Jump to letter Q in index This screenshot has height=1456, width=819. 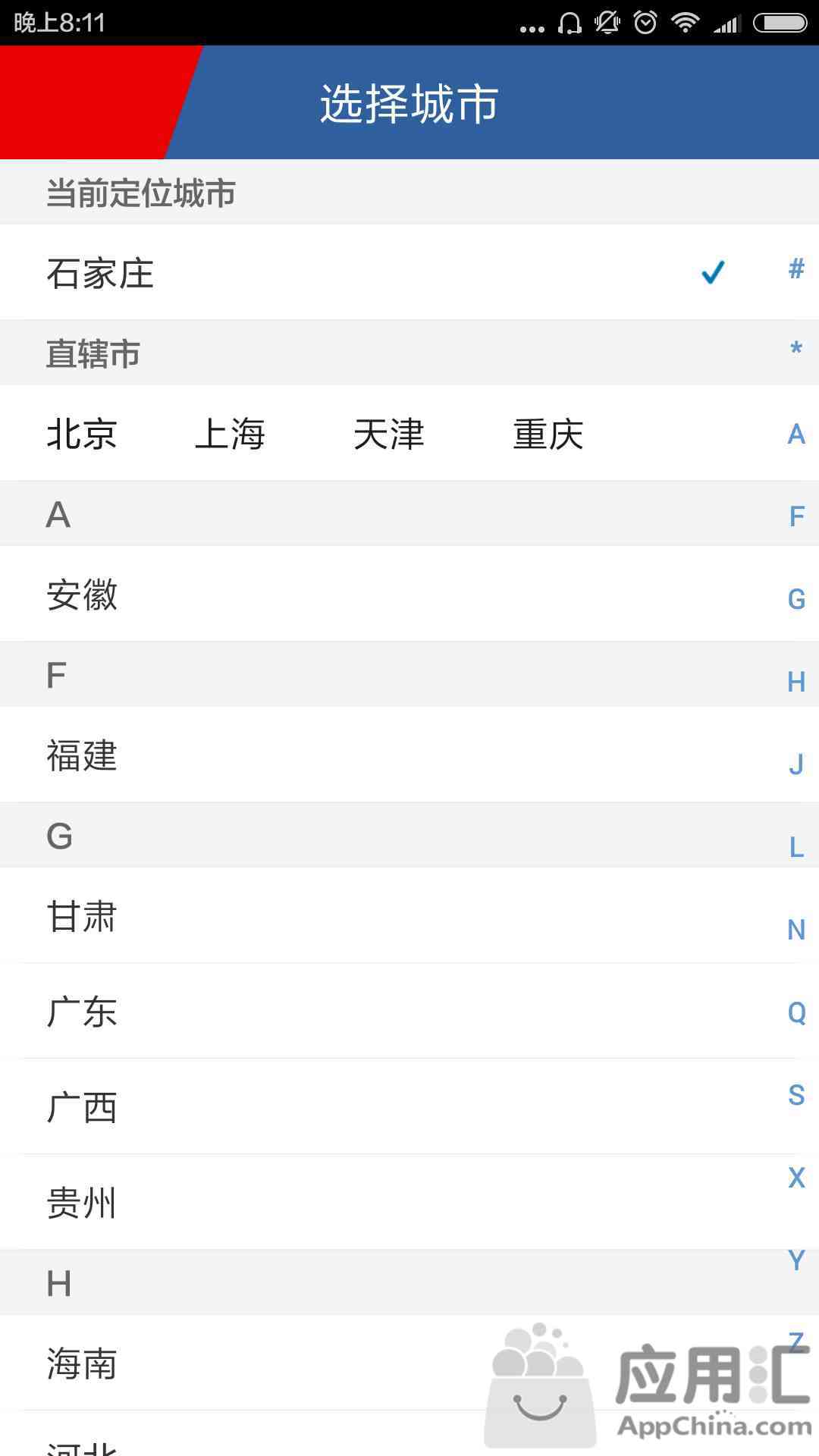pos(796,1012)
